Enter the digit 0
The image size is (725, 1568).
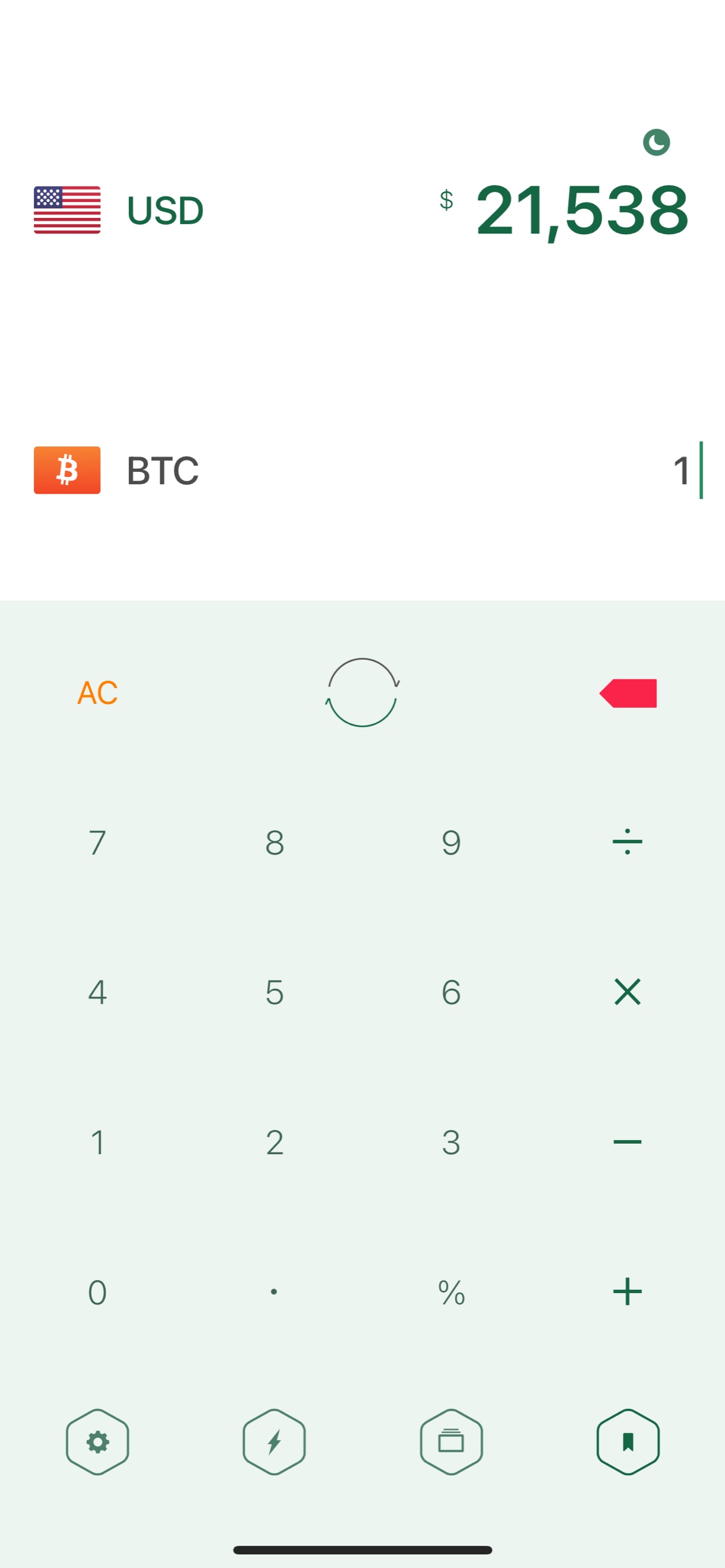tap(97, 1292)
